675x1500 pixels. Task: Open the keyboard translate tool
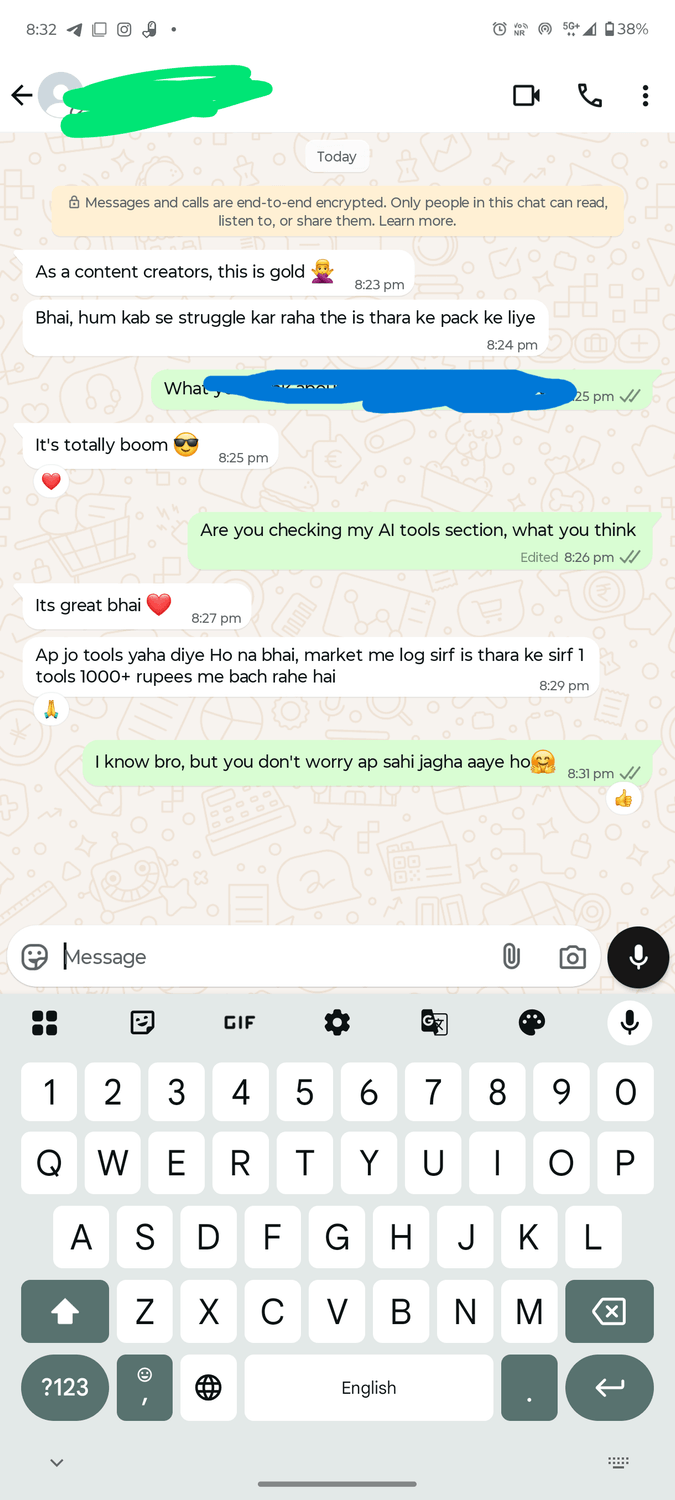tap(434, 1022)
